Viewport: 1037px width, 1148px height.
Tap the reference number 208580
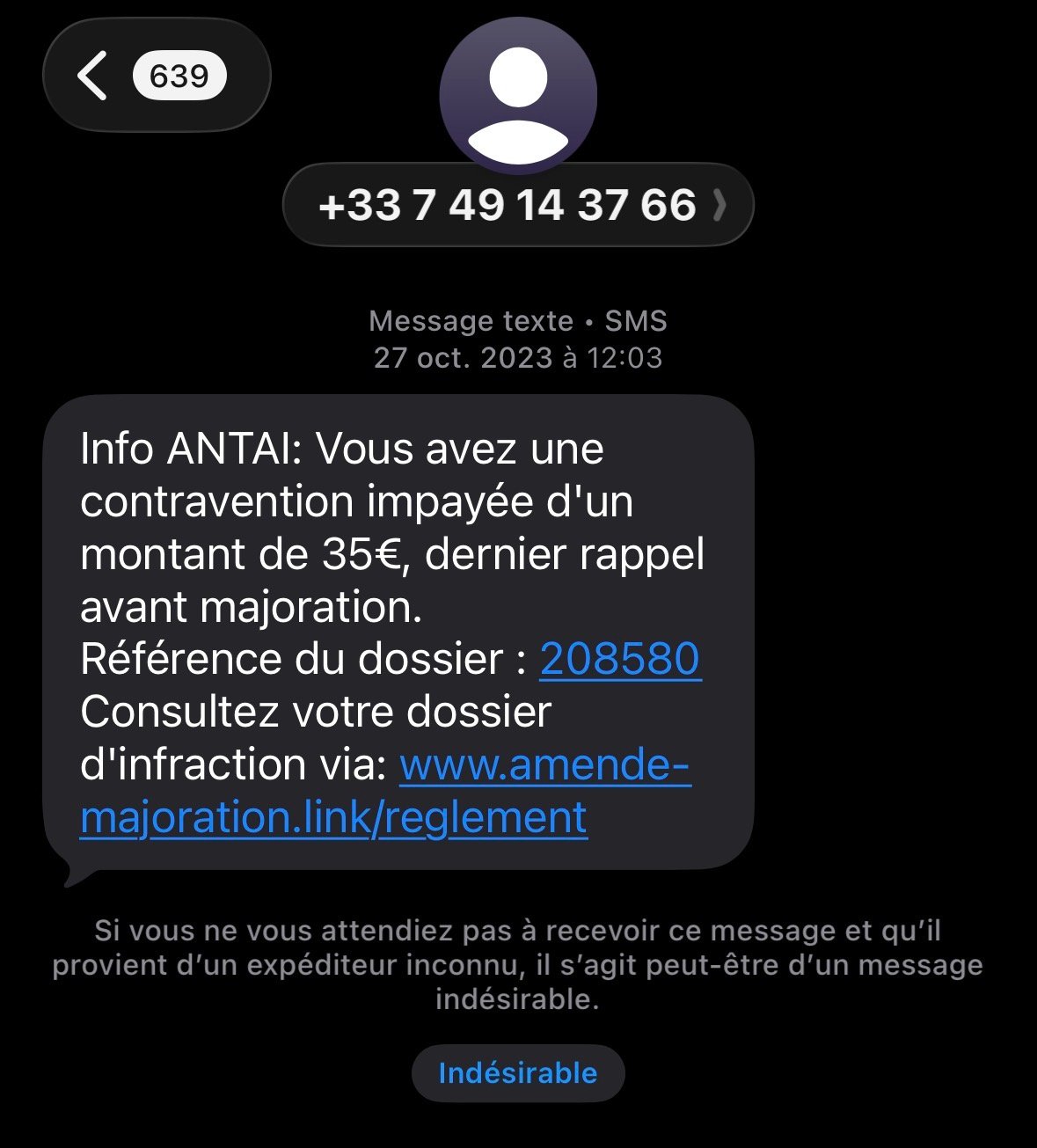619,659
